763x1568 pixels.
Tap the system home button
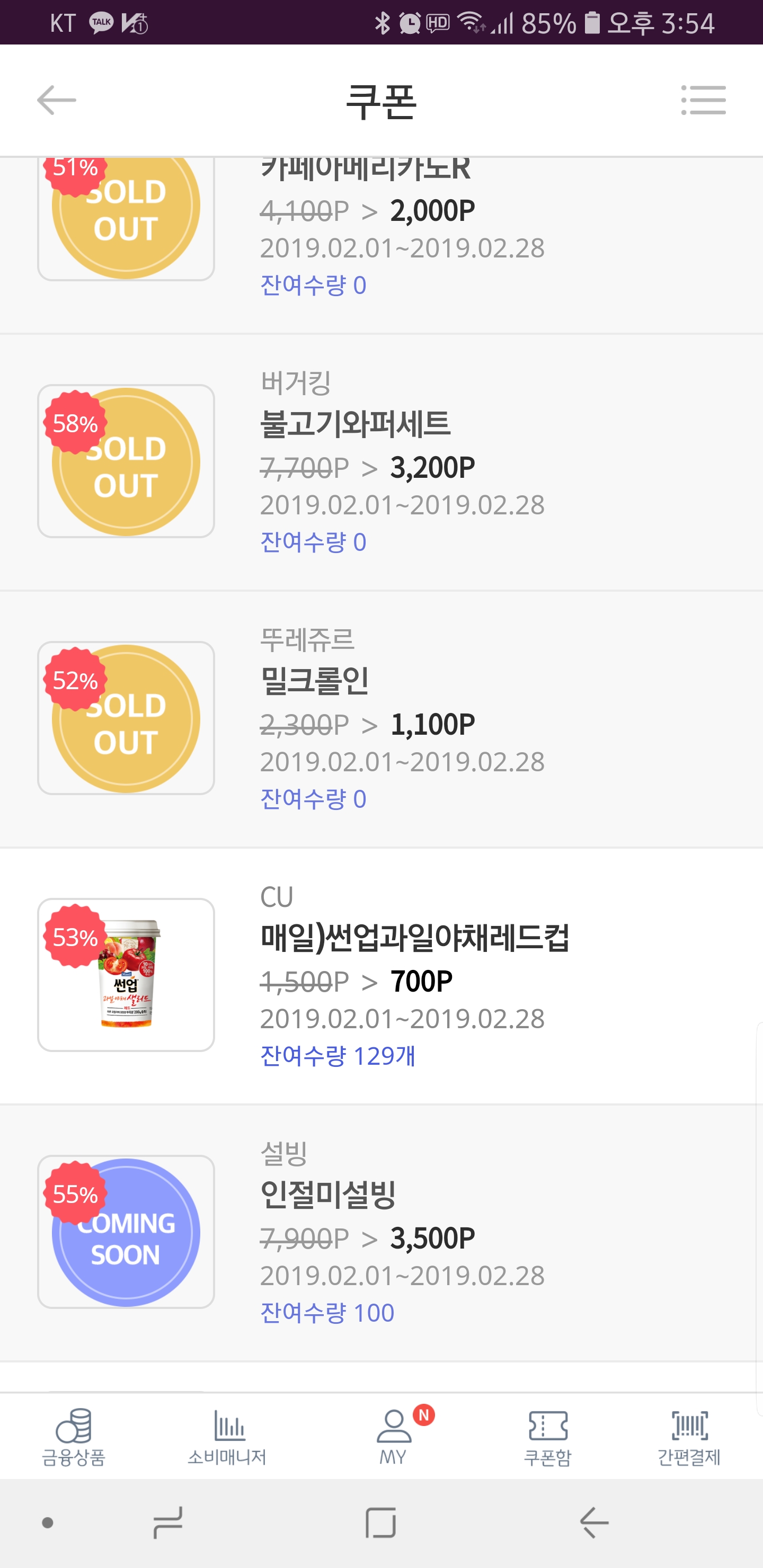(x=381, y=1523)
